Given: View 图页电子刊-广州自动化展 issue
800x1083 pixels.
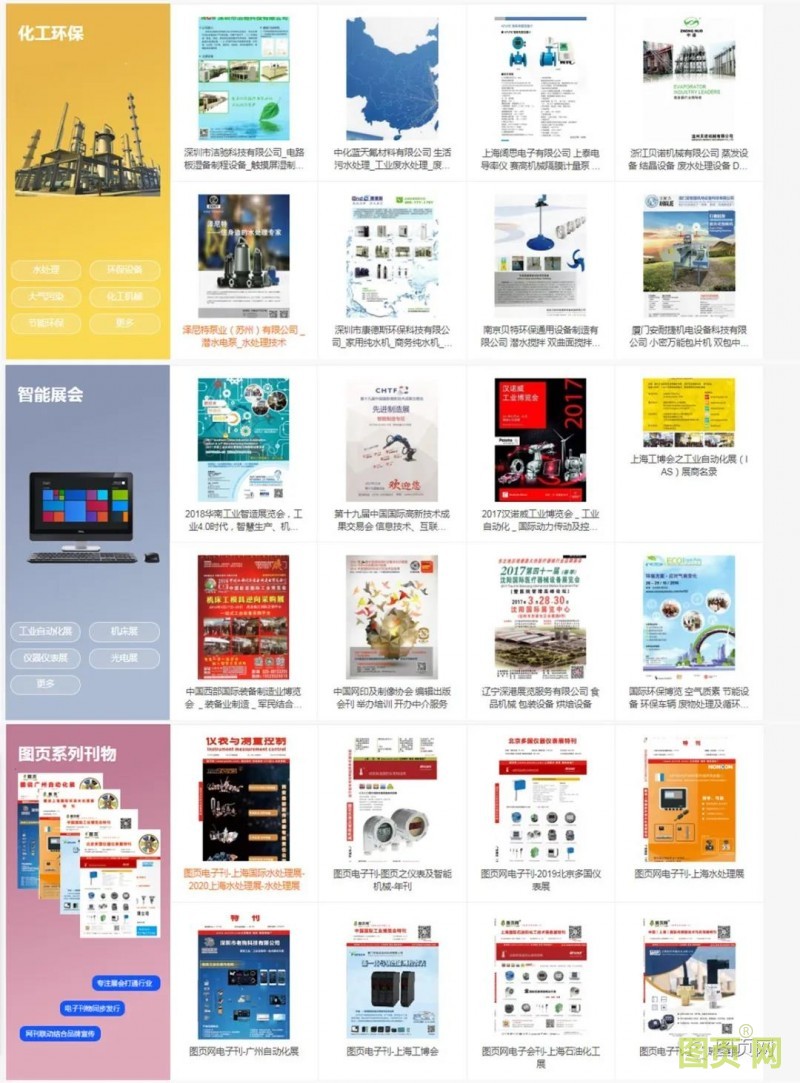Looking at the screenshot, I should tap(244, 990).
